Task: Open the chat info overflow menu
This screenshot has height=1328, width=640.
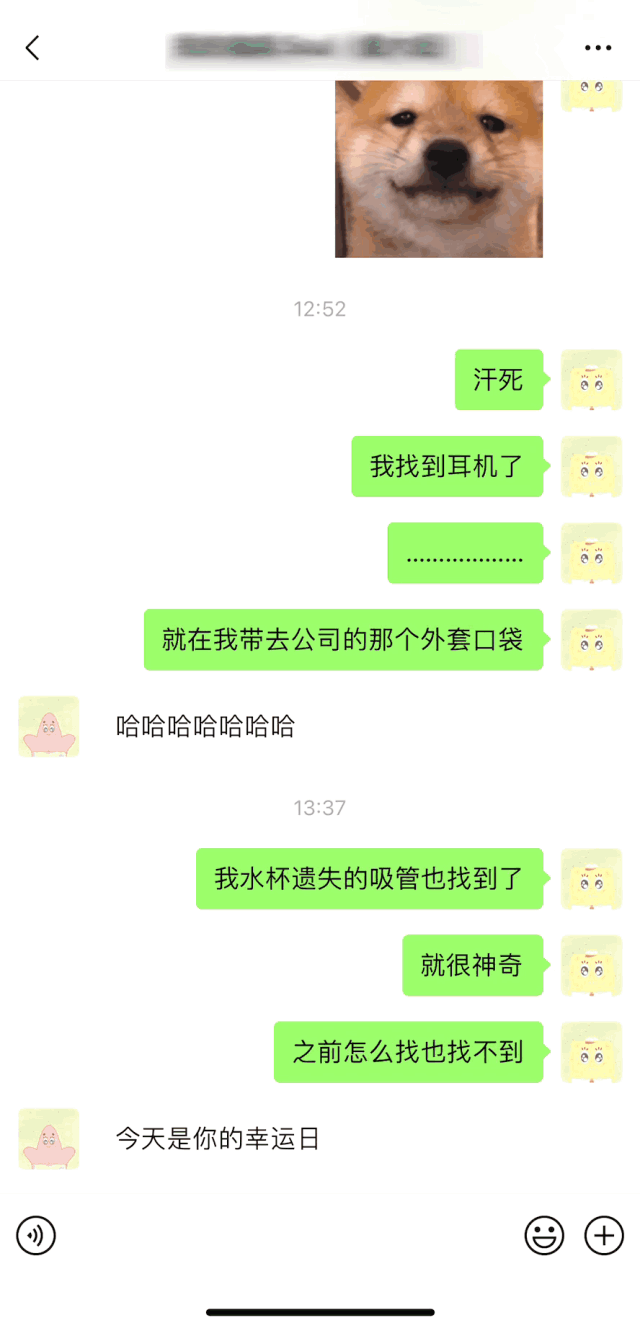Action: pos(597,47)
